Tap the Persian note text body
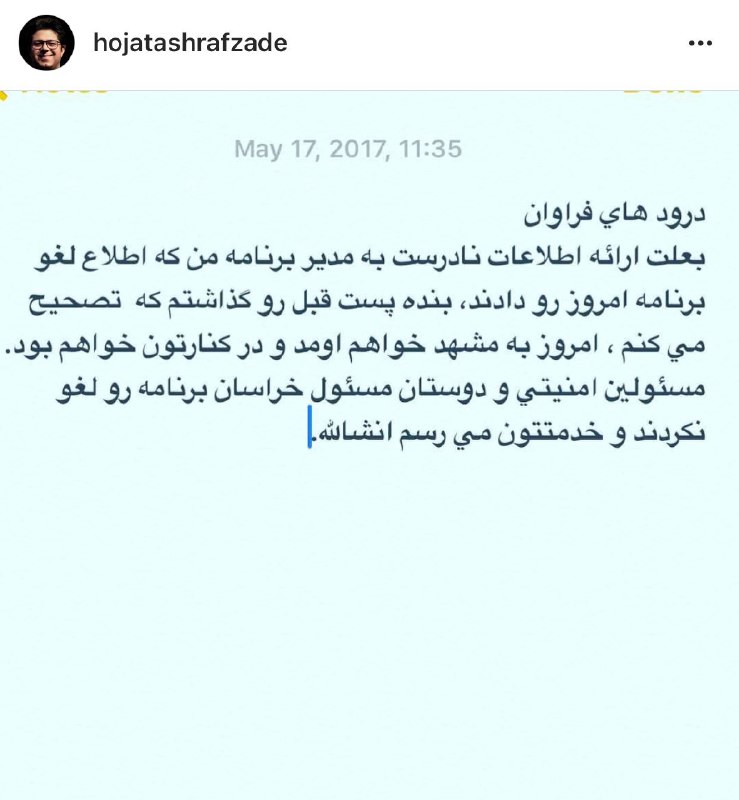This screenshot has width=739, height=800. point(370,320)
